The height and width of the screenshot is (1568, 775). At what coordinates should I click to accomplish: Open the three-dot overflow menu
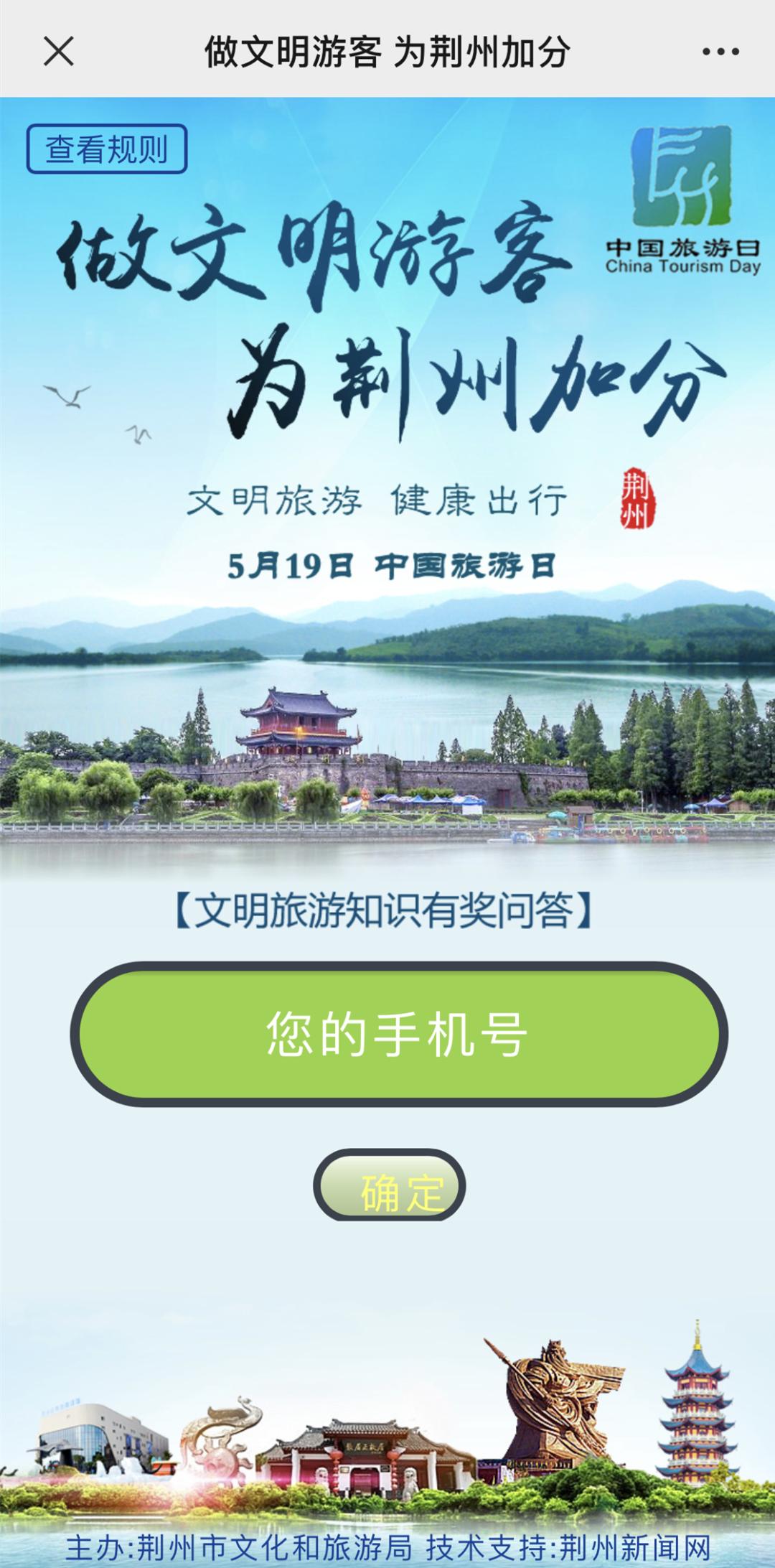(720, 52)
